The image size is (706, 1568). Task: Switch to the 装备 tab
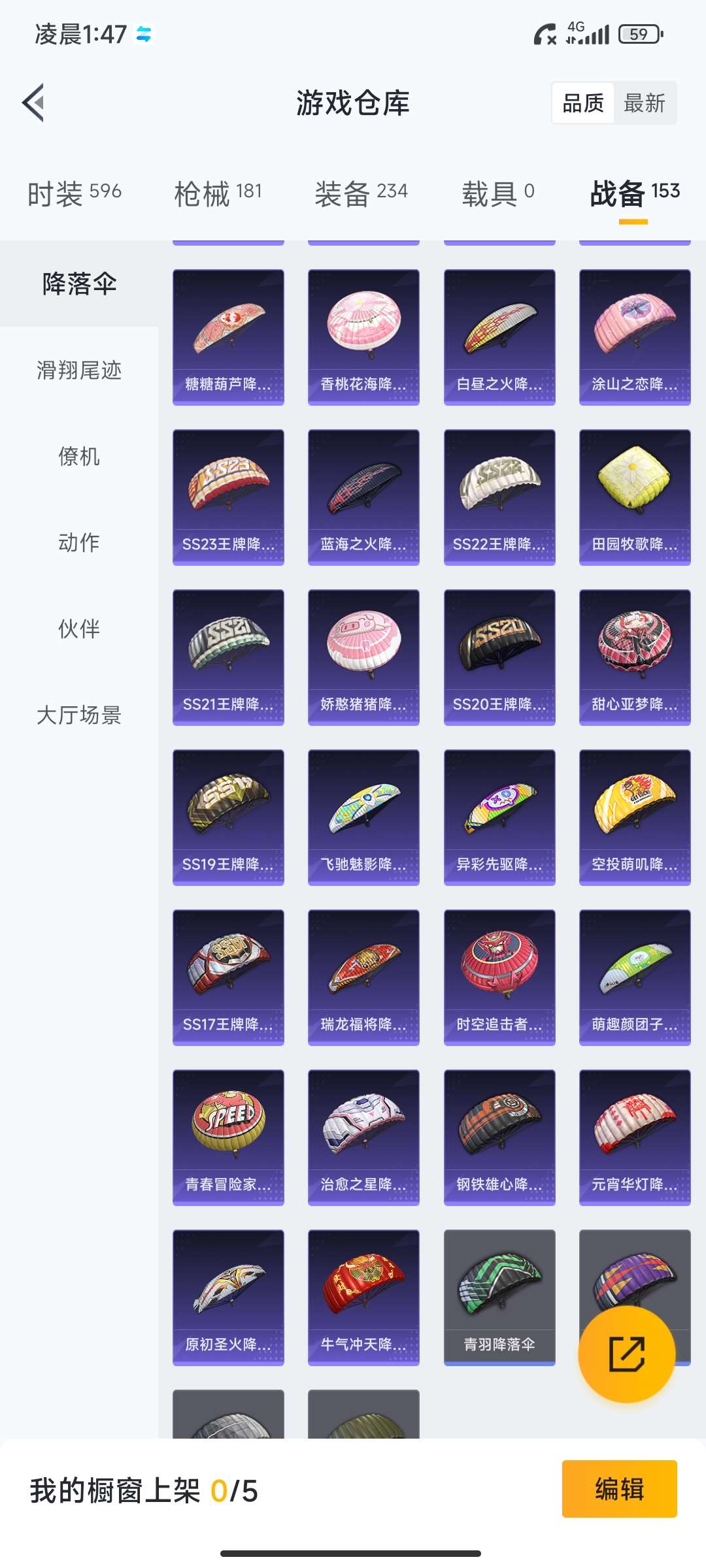pos(361,193)
